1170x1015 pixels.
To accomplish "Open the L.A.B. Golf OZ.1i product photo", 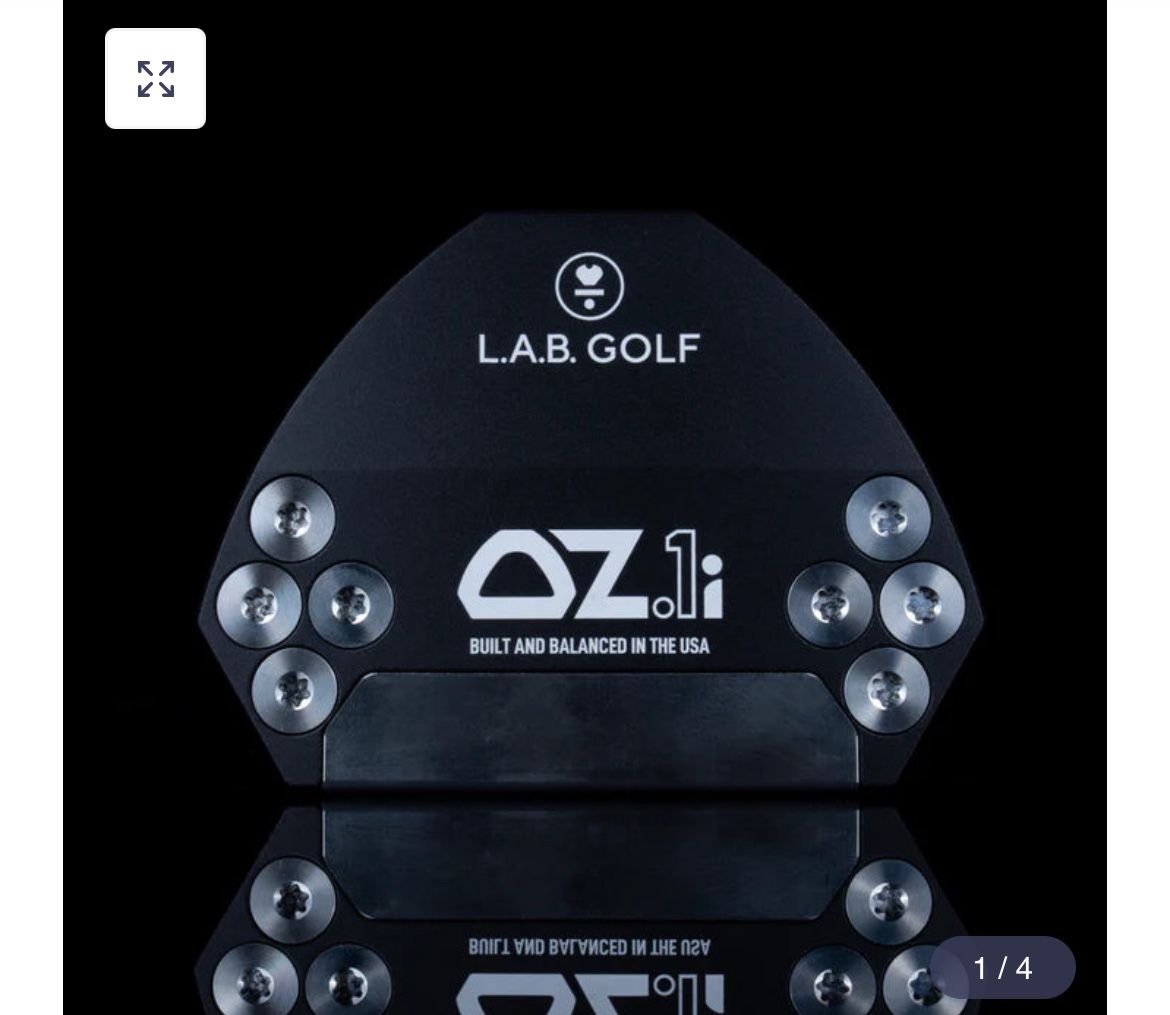I will (584, 508).
